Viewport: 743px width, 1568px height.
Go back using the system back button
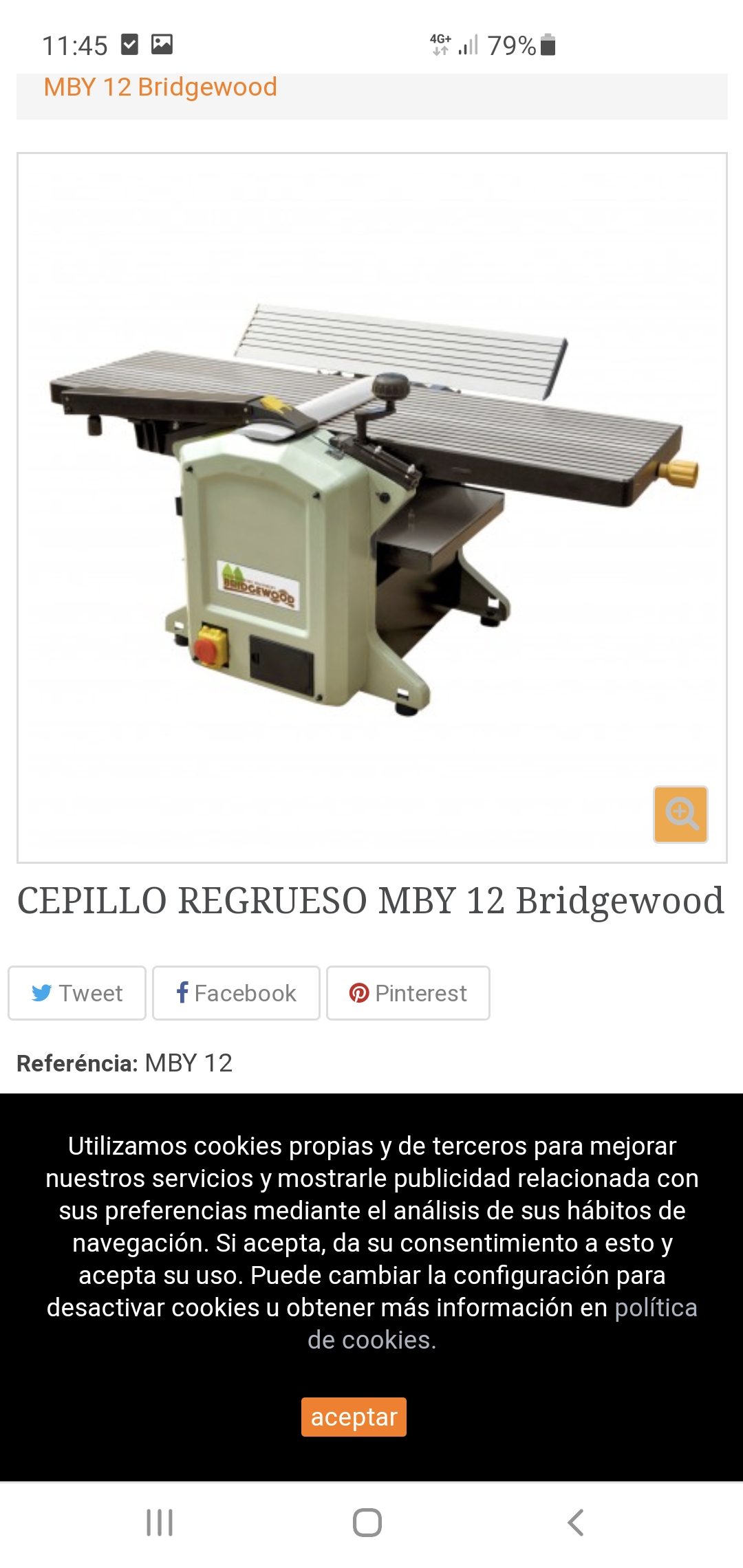pos(576,1523)
